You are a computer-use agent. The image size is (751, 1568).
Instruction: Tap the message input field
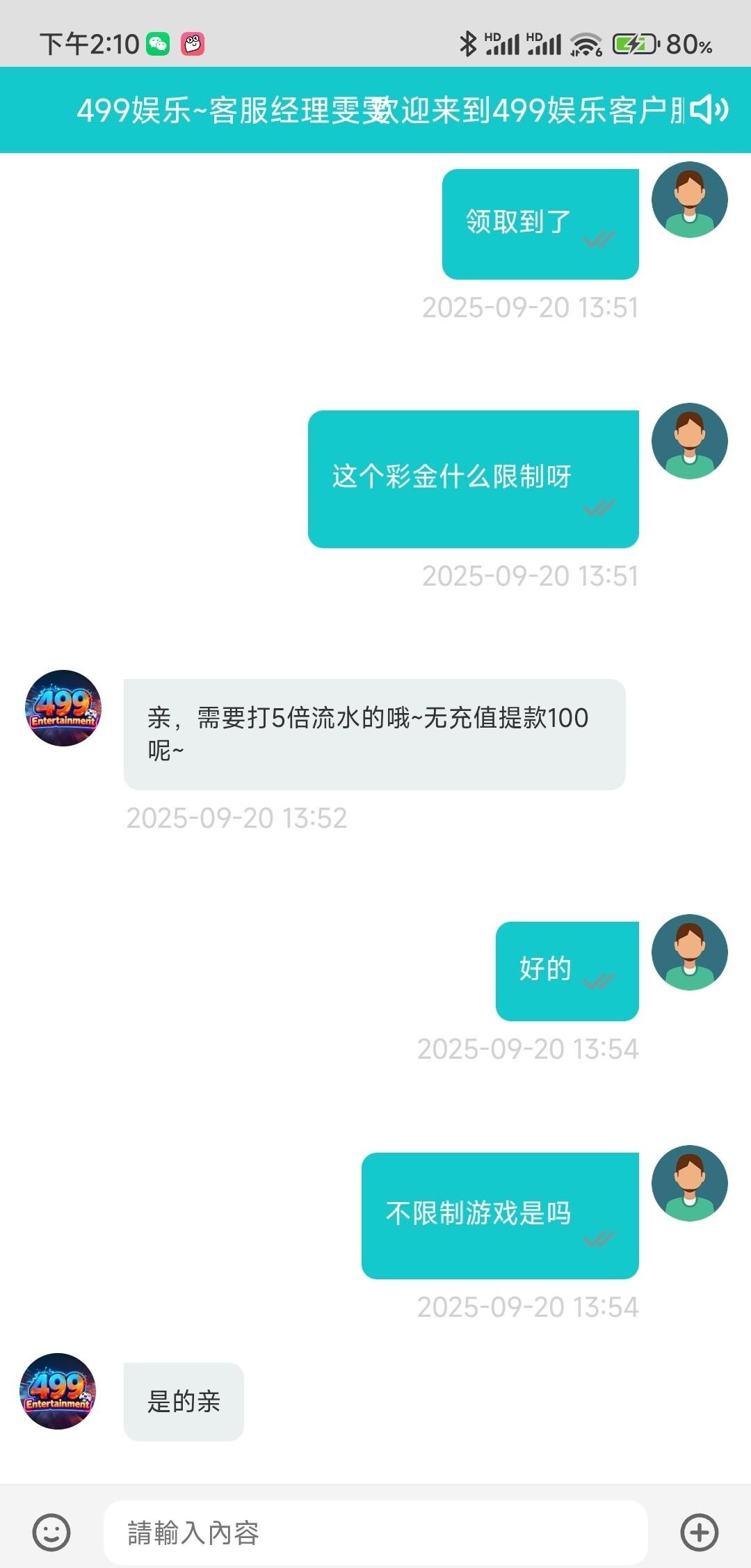(x=375, y=1533)
